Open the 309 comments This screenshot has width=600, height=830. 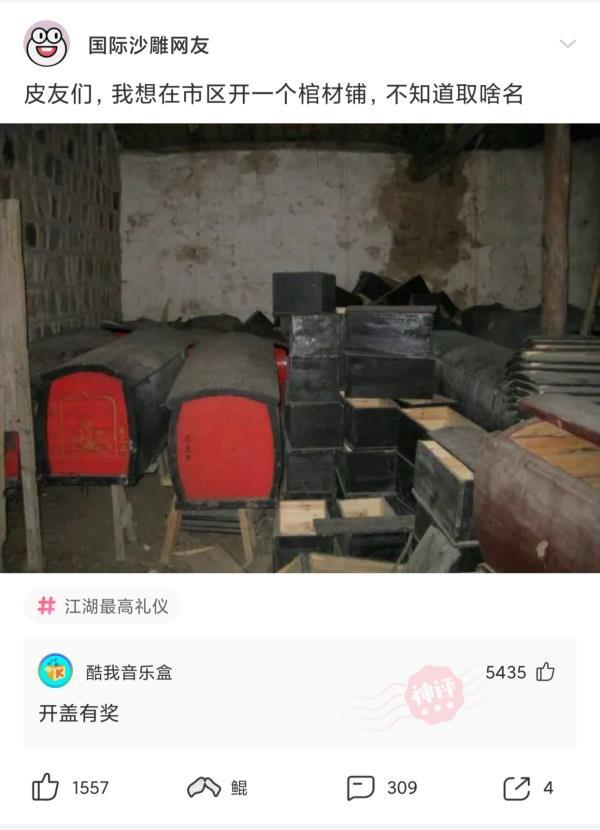[x=361, y=787]
